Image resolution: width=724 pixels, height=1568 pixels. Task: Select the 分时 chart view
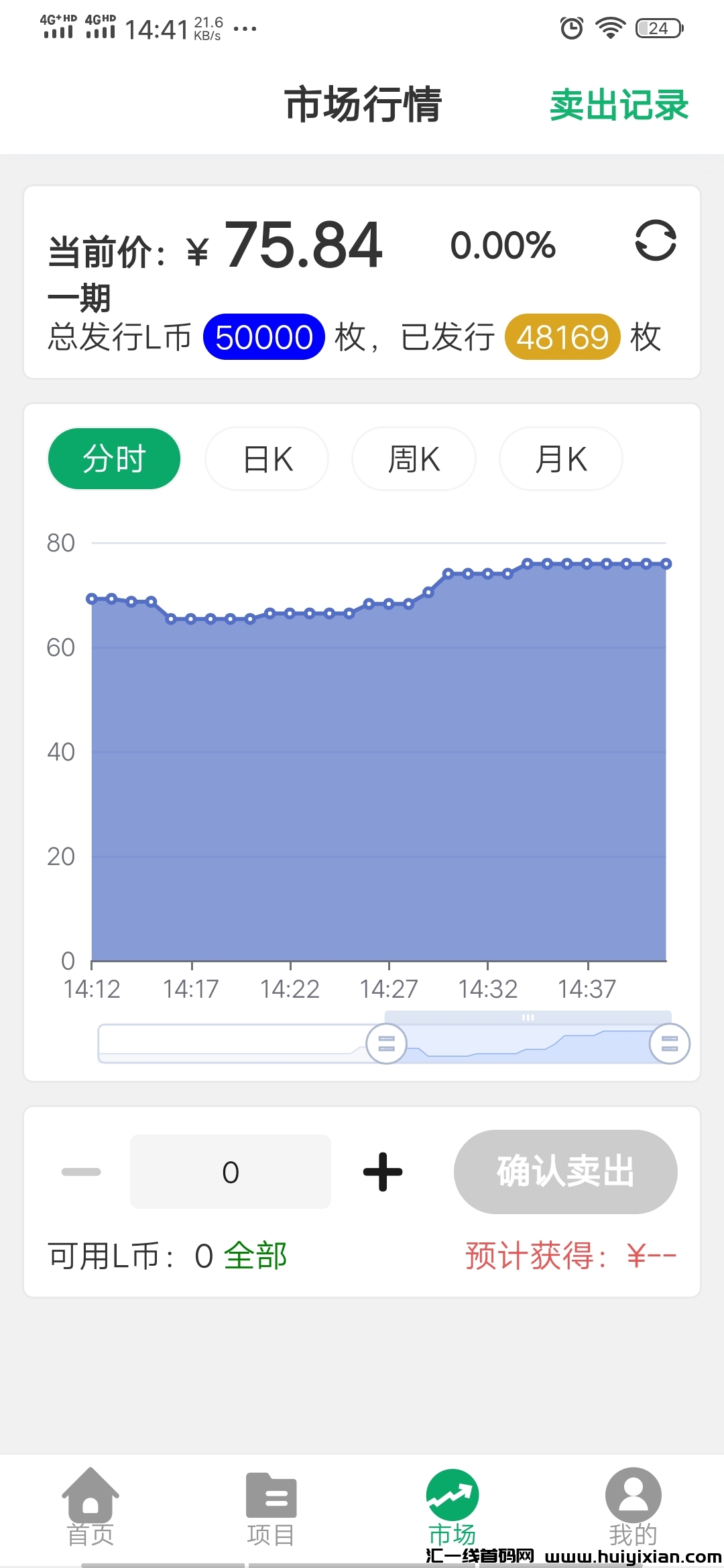pos(114,459)
